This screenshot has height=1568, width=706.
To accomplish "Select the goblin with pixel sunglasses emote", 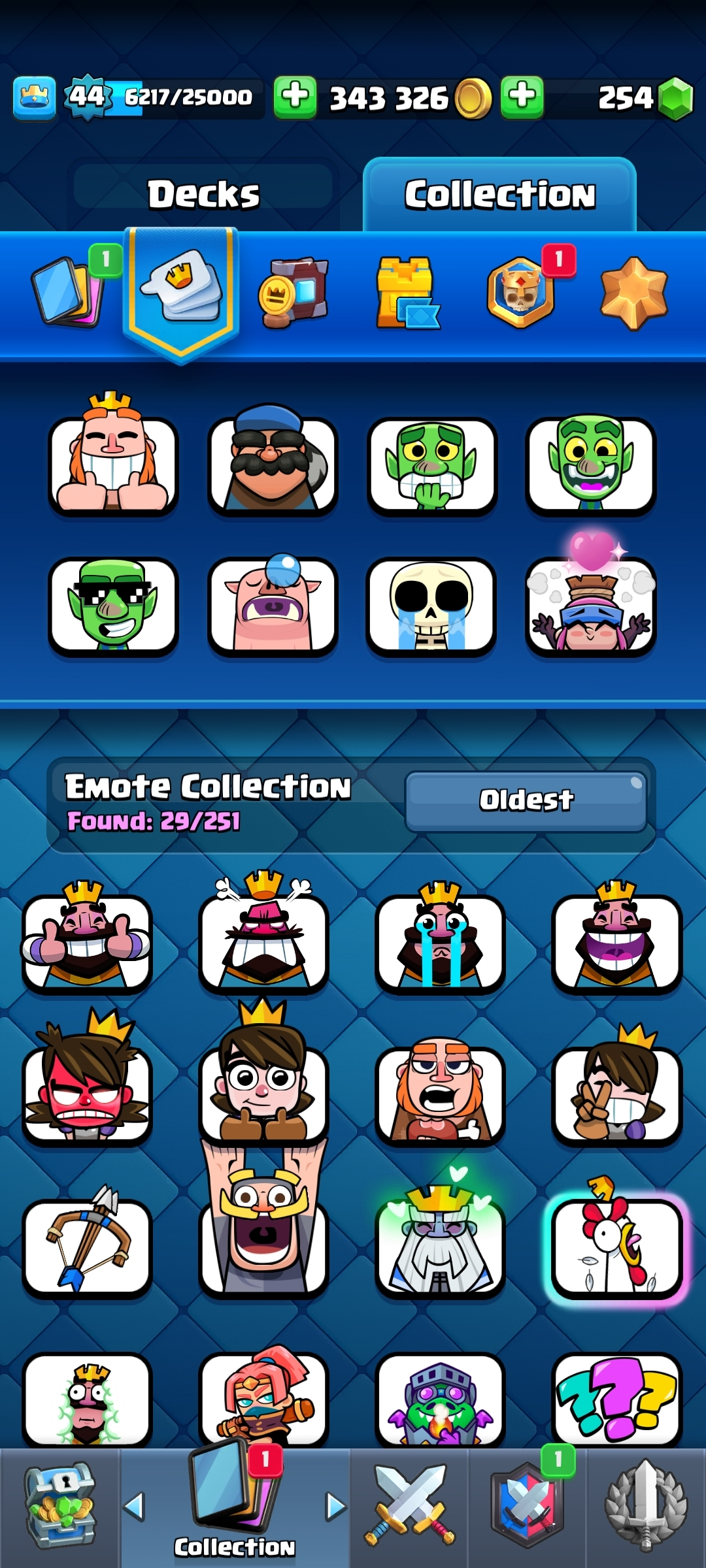I will [x=113, y=606].
